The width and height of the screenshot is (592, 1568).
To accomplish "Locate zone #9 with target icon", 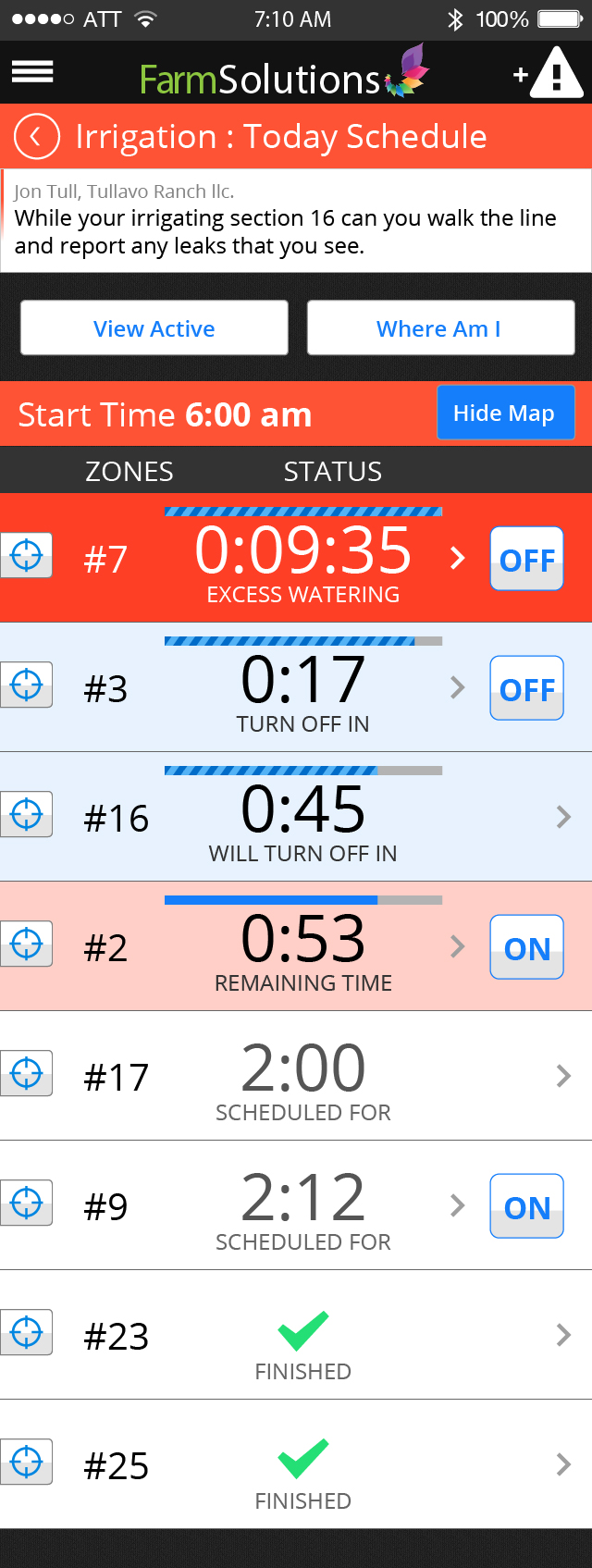I will (27, 1204).
